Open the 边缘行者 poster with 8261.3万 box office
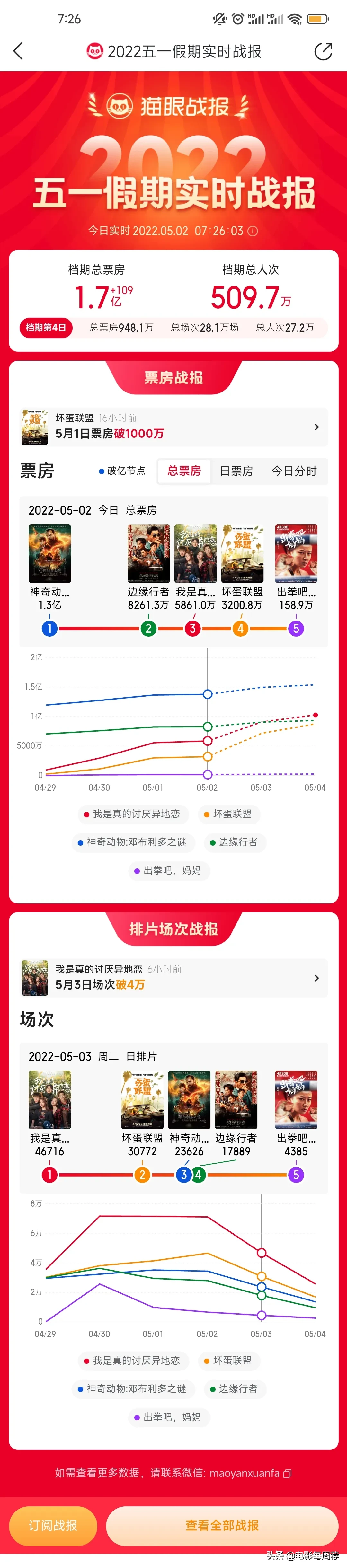 click(148, 553)
